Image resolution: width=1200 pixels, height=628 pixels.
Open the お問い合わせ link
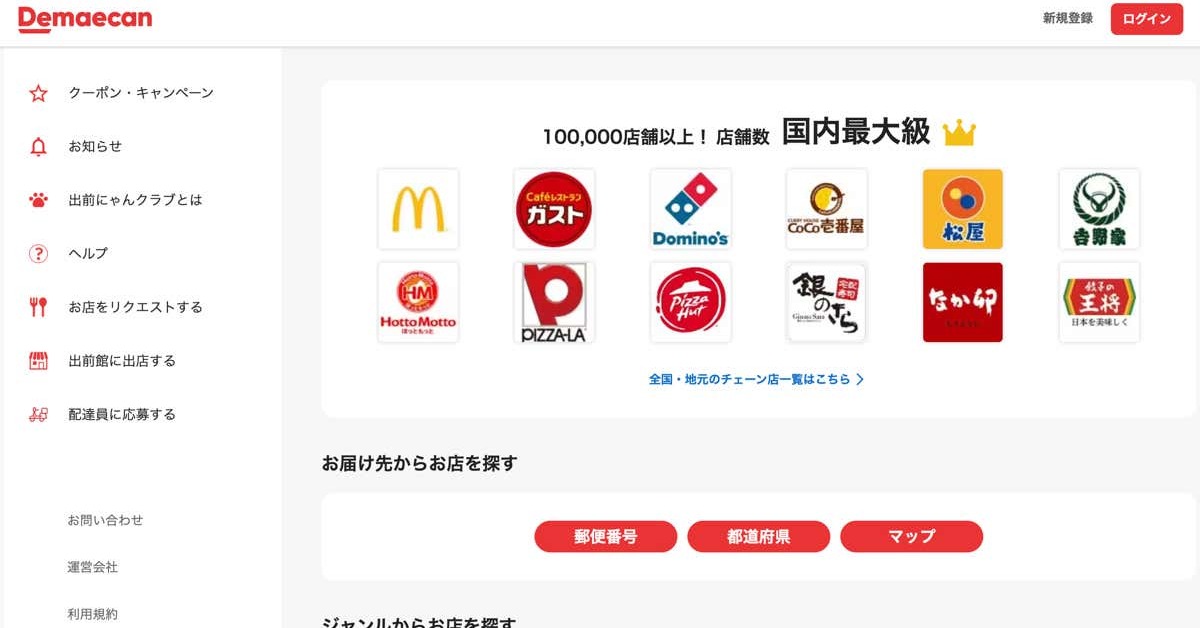pyautogui.click(x=105, y=520)
